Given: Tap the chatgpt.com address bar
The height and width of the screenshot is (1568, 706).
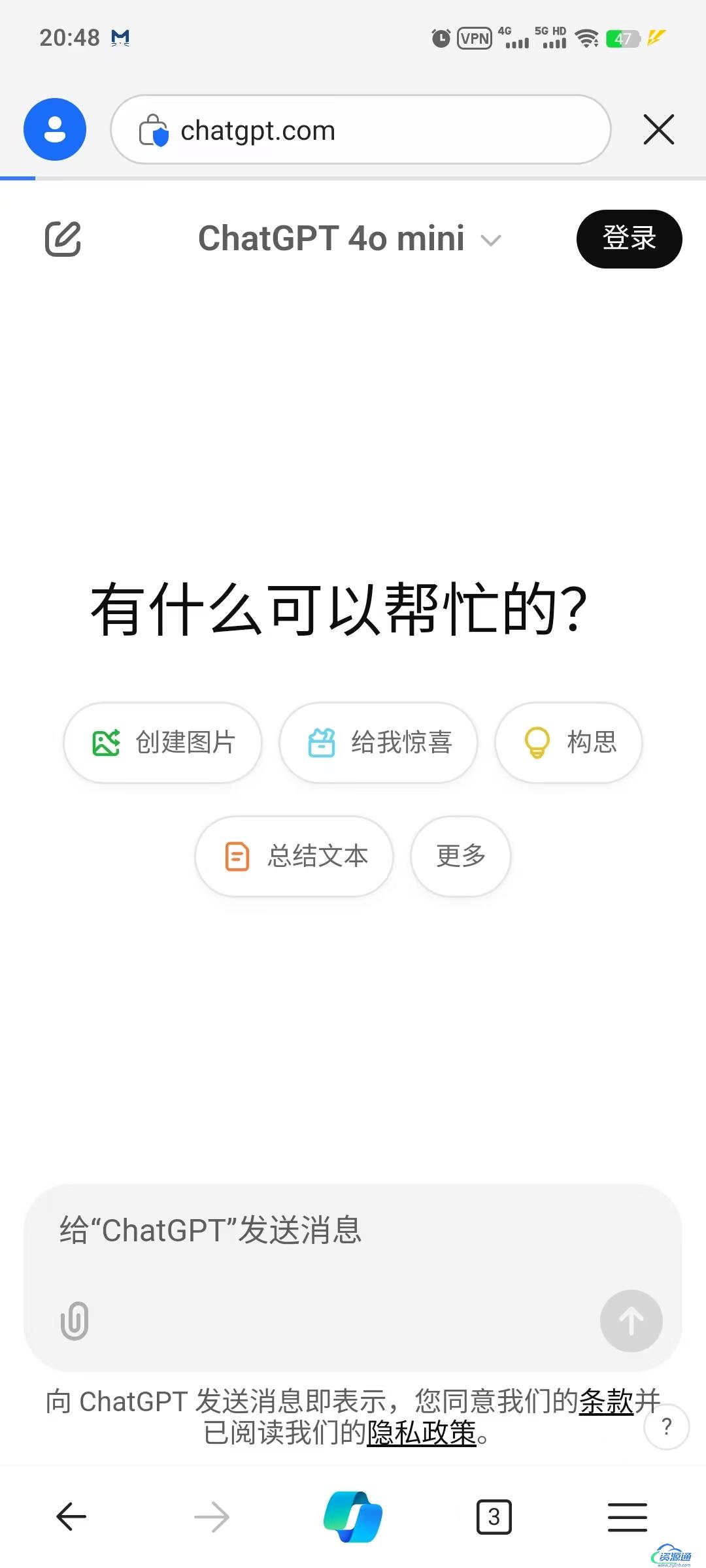Looking at the screenshot, I should pos(361,130).
